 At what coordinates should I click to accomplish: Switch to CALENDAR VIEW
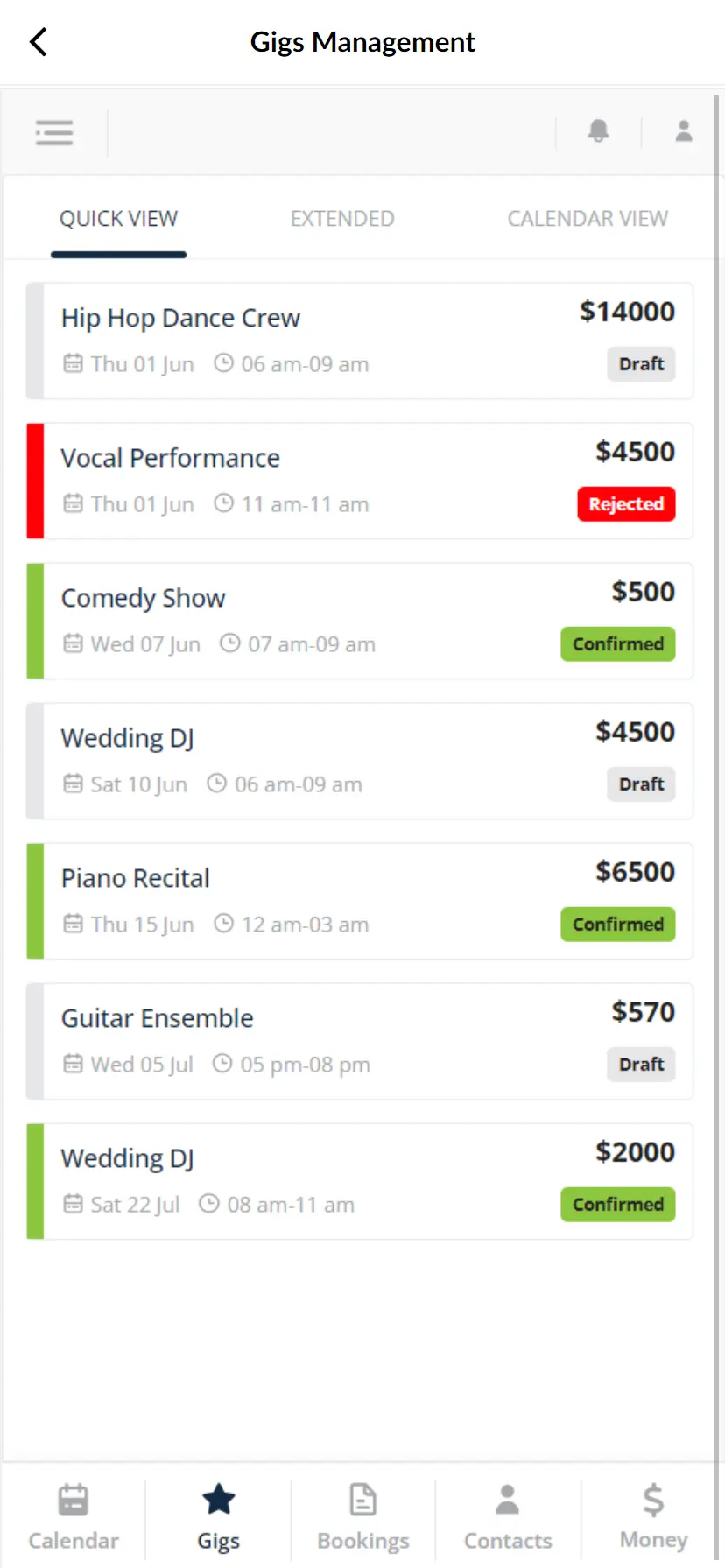(x=588, y=219)
